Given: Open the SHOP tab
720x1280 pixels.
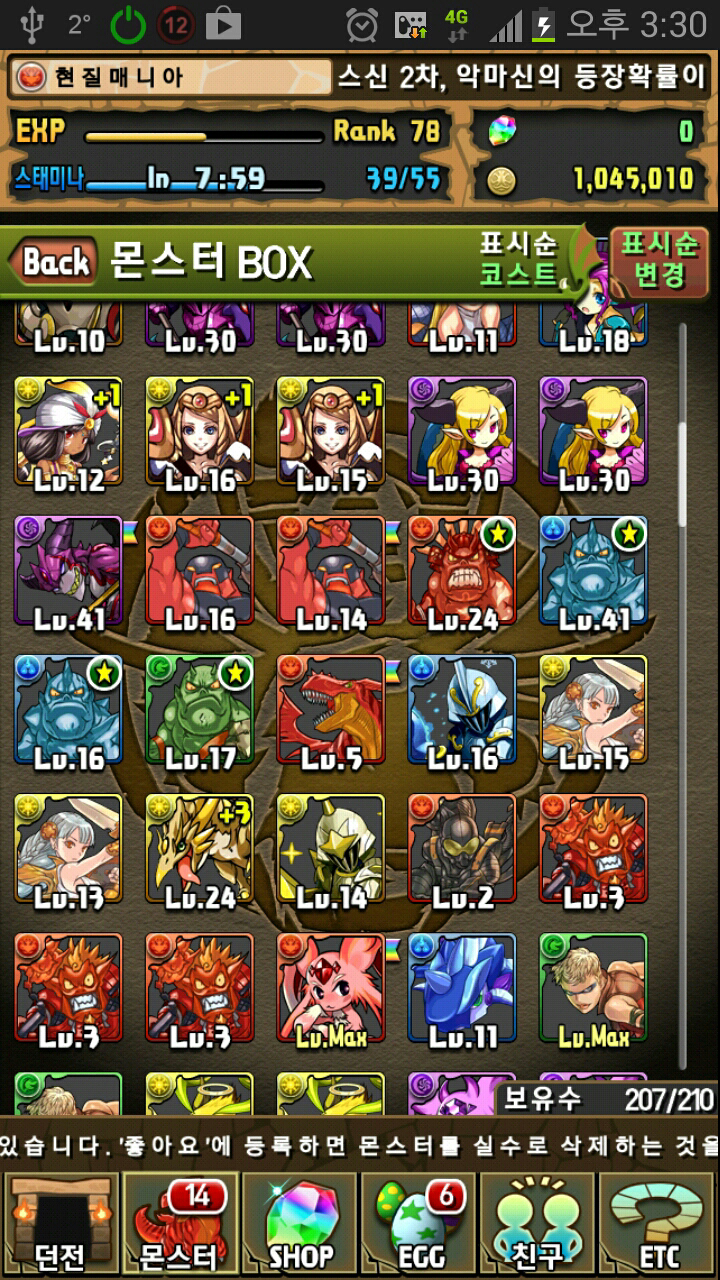Looking at the screenshot, I should (300, 1226).
